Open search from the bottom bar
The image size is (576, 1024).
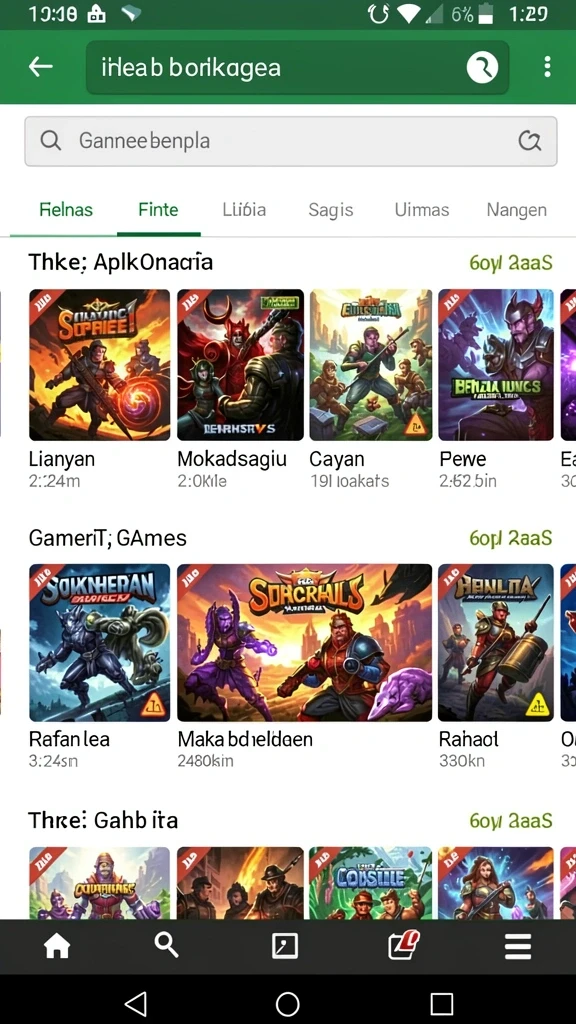coord(166,944)
